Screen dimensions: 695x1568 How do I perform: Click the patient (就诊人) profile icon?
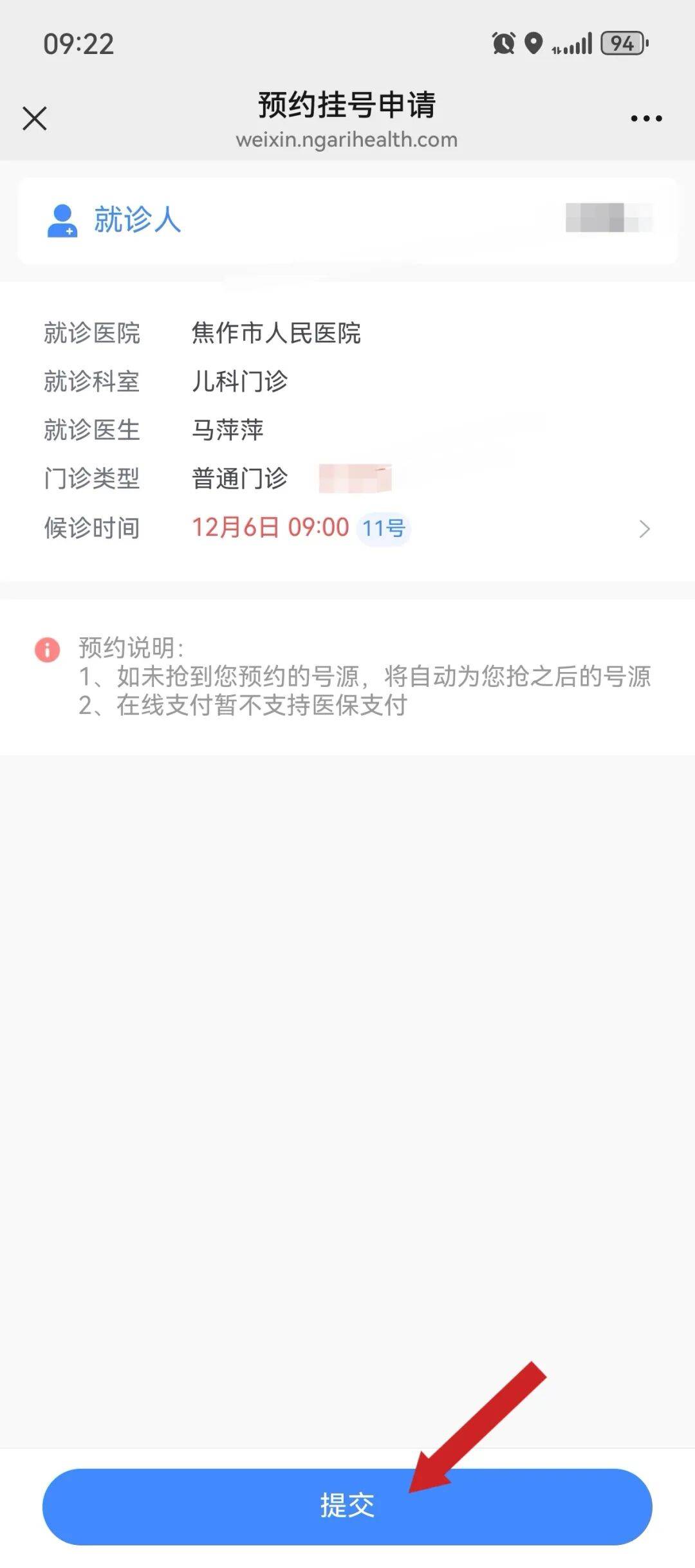pyautogui.click(x=62, y=221)
